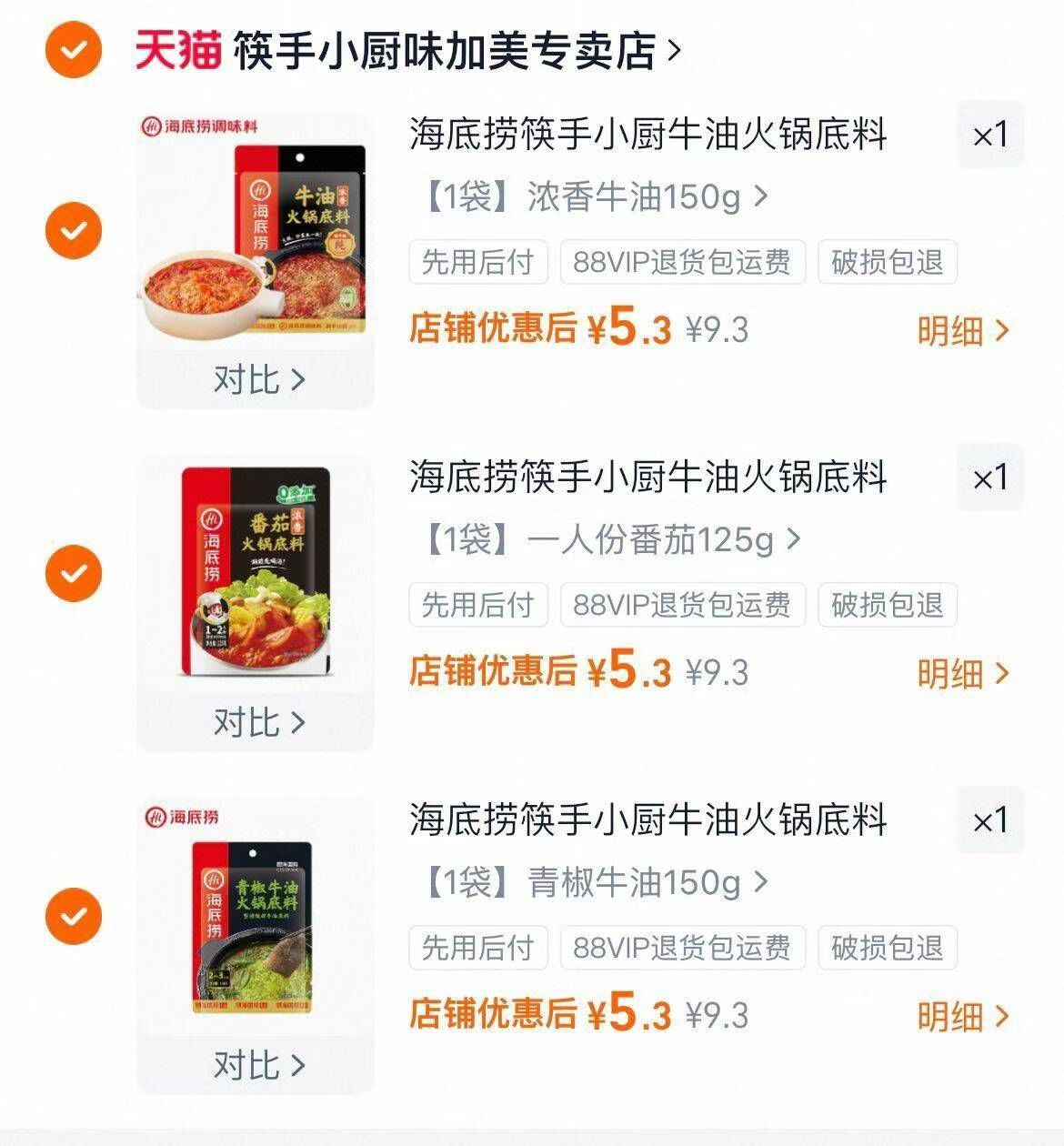Click the ×1 quantity for the tomato hotpot item

(x=991, y=475)
